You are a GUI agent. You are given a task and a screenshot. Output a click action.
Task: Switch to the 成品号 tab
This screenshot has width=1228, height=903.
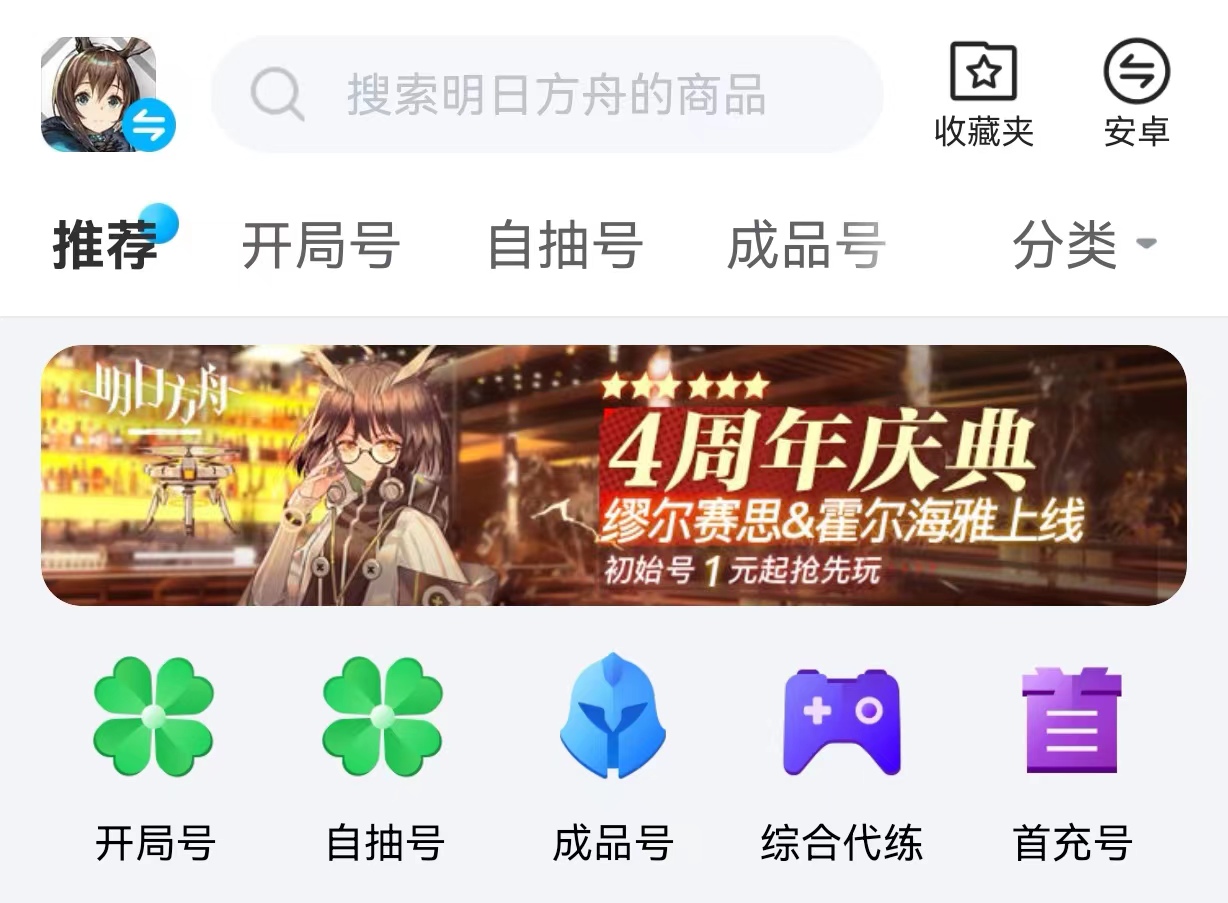pos(806,246)
